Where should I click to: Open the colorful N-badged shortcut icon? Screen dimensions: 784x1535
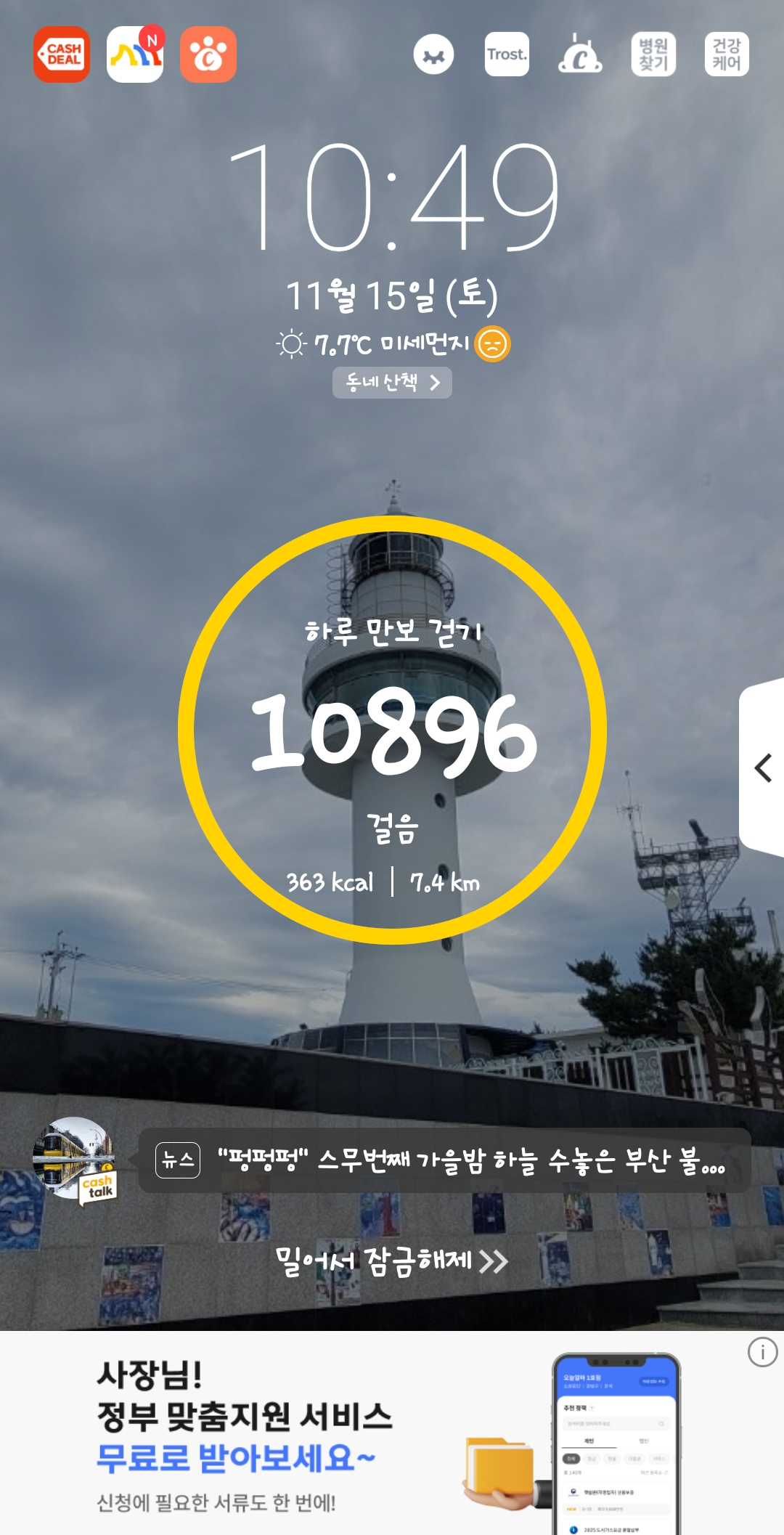(x=135, y=55)
